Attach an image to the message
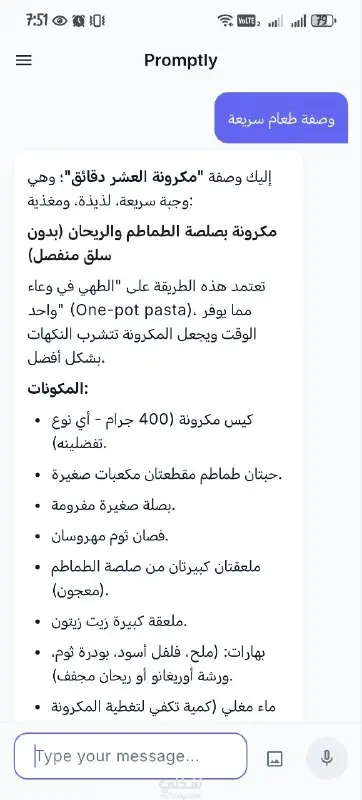 (x=275, y=758)
